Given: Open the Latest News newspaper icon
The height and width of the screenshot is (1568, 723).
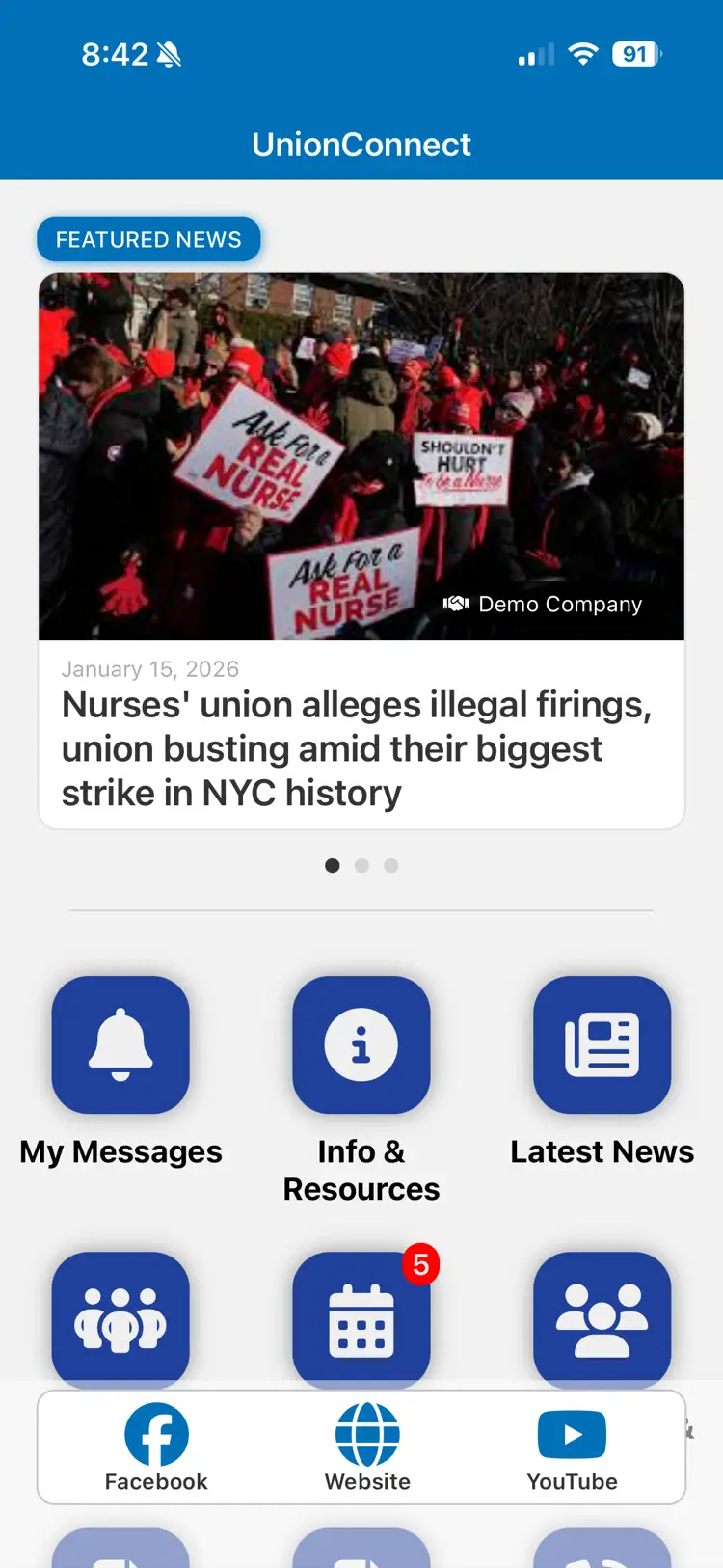Looking at the screenshot, I should (602, 1045).
